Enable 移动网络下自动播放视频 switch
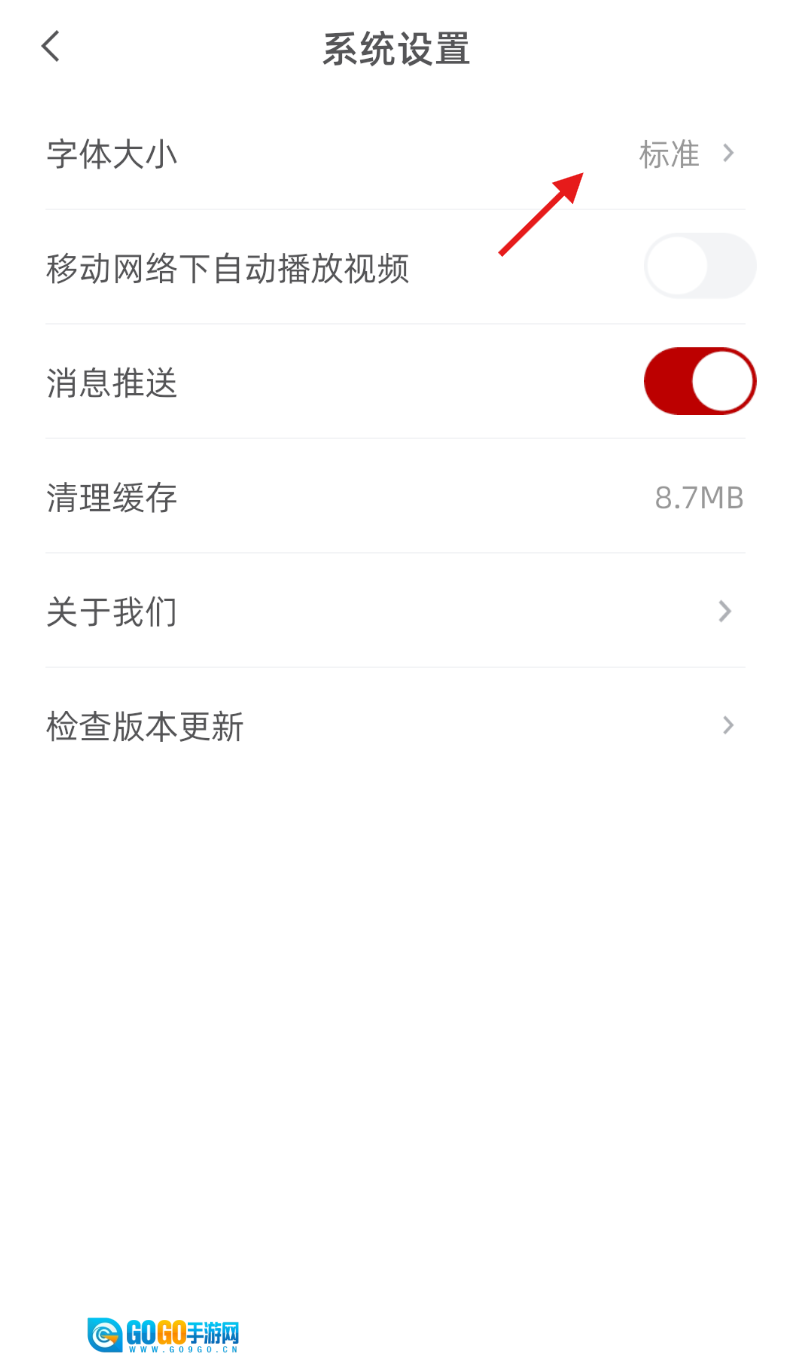The image size is (796, 1363). pos(699,267)
